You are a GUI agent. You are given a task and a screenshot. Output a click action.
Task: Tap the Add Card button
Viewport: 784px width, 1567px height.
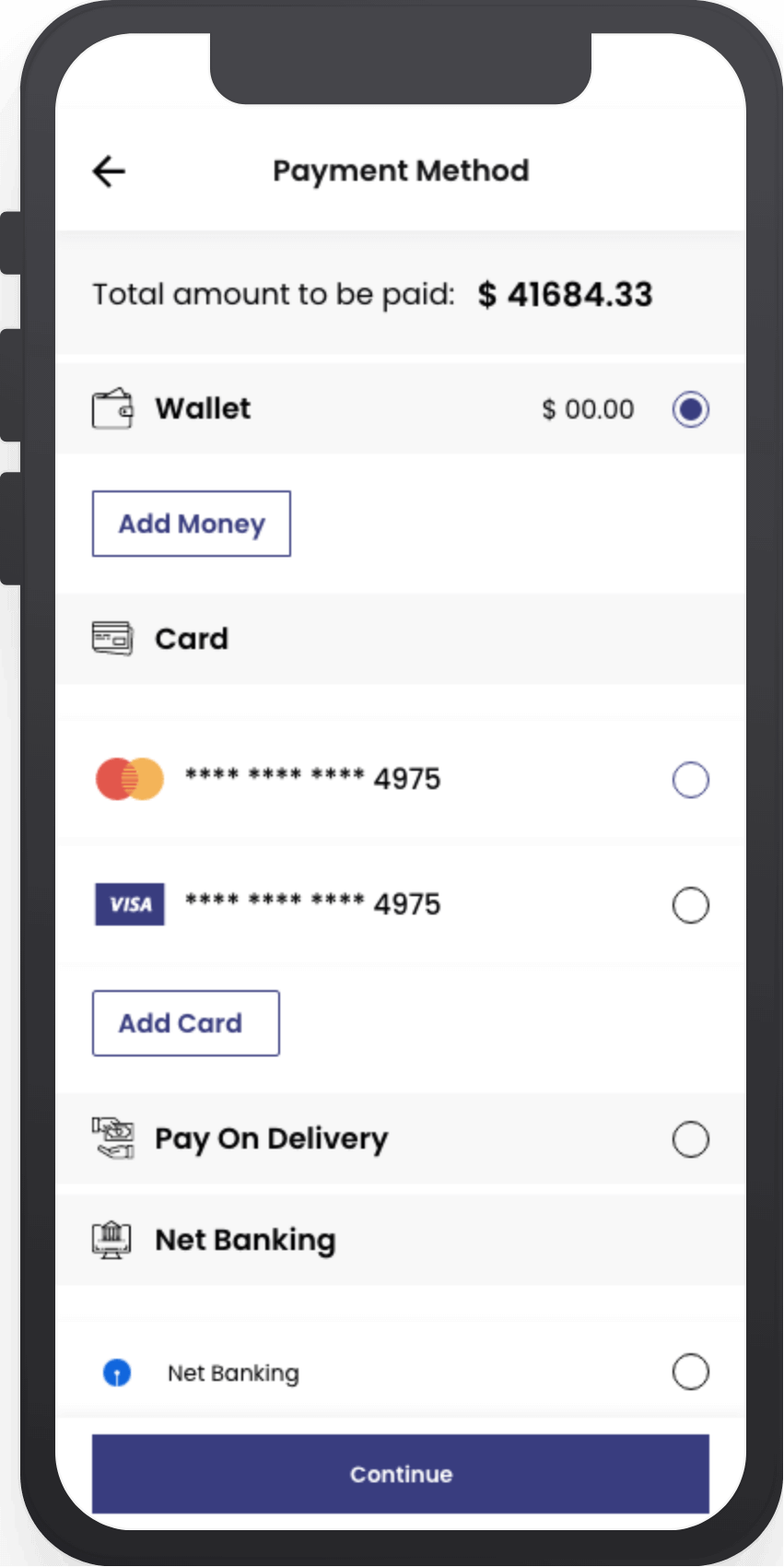click(x=186, y=1023)
